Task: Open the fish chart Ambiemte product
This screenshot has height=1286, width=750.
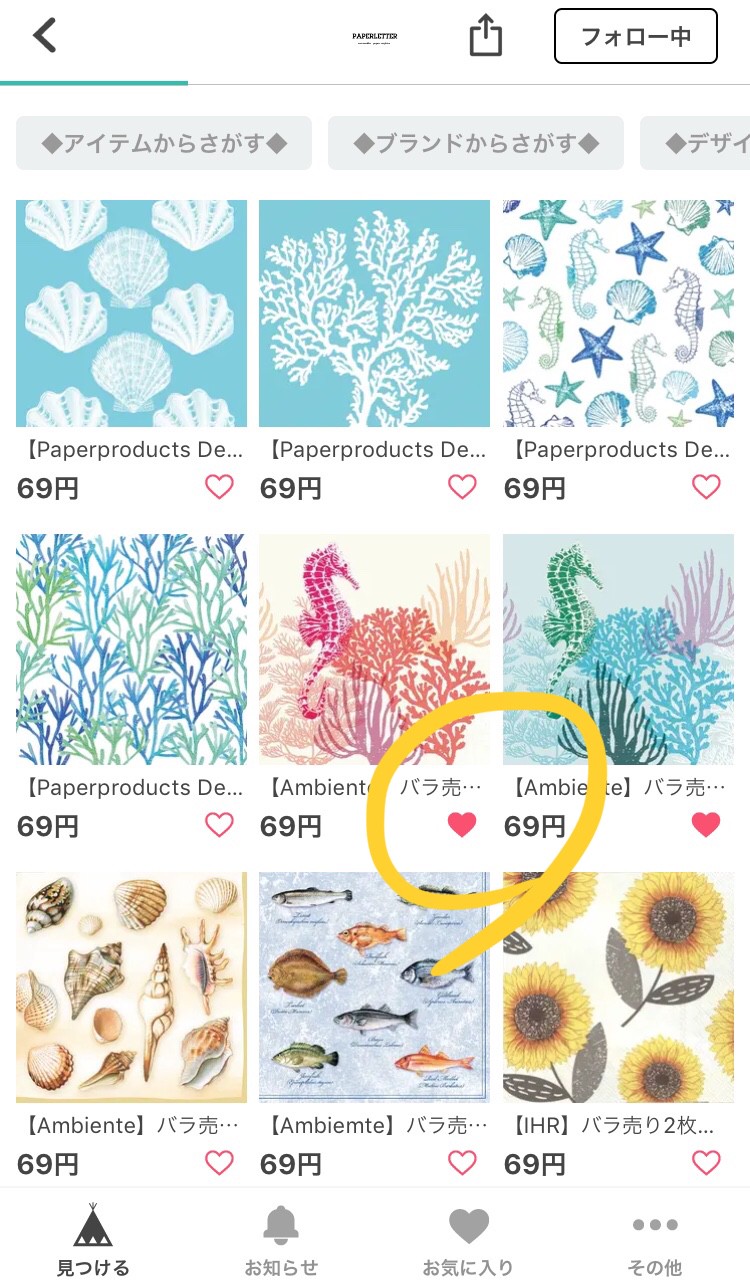Action: pos(374,987)
